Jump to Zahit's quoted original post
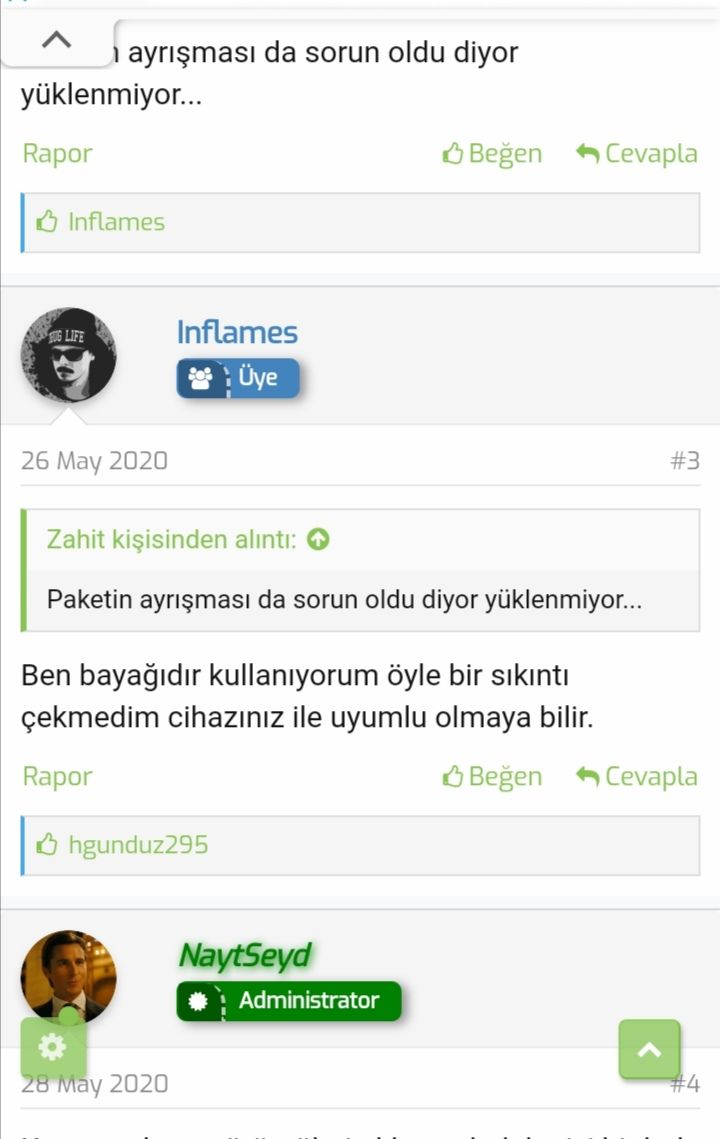Screen dimensions: 720x1139 (x=318, y=540)
